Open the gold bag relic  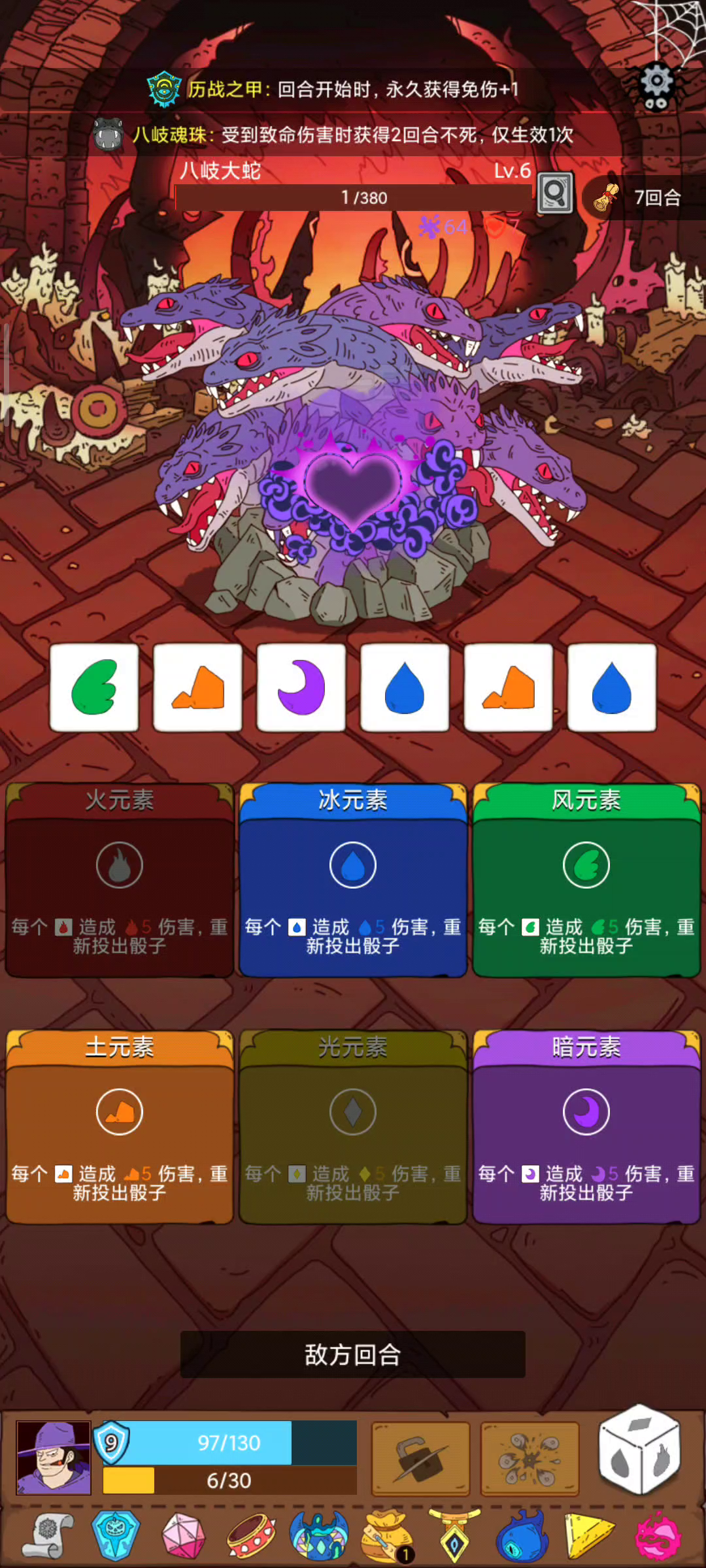pos(387,1537)
